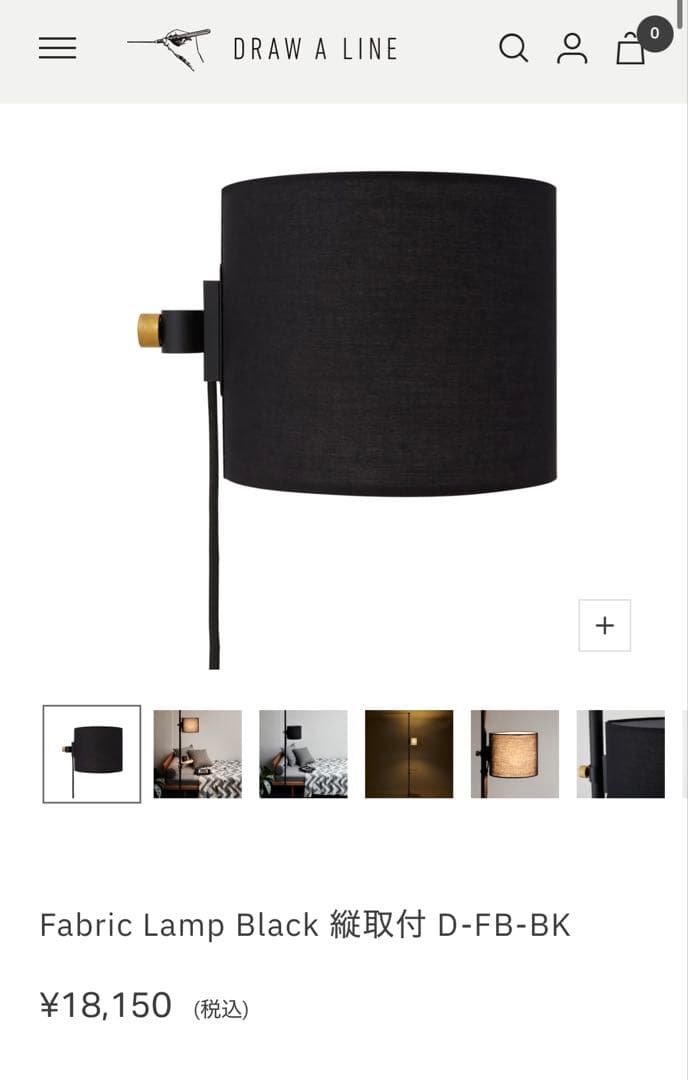Zoom the product image with plus button
Viewport: 688px width, 1080px height.
[x=604, y=626]
